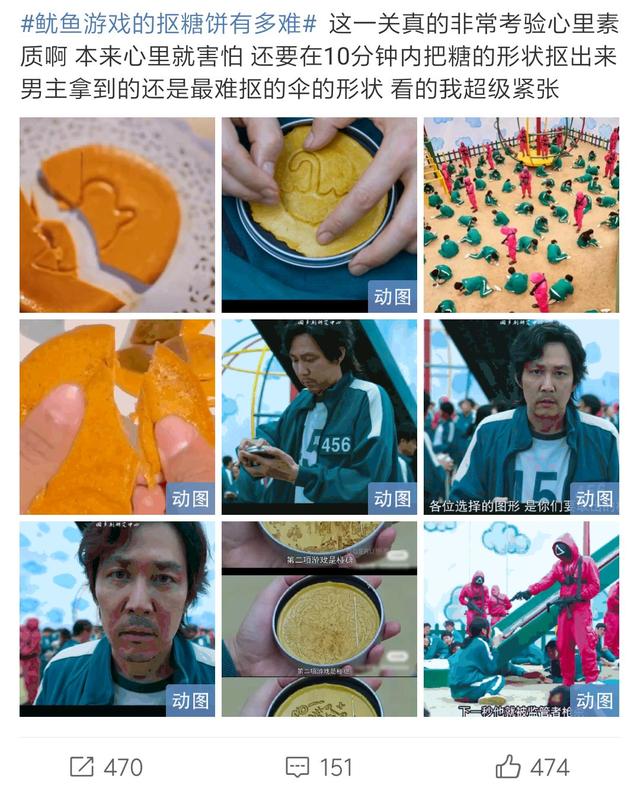Open the cookie tin in hand image

[319, 619]
